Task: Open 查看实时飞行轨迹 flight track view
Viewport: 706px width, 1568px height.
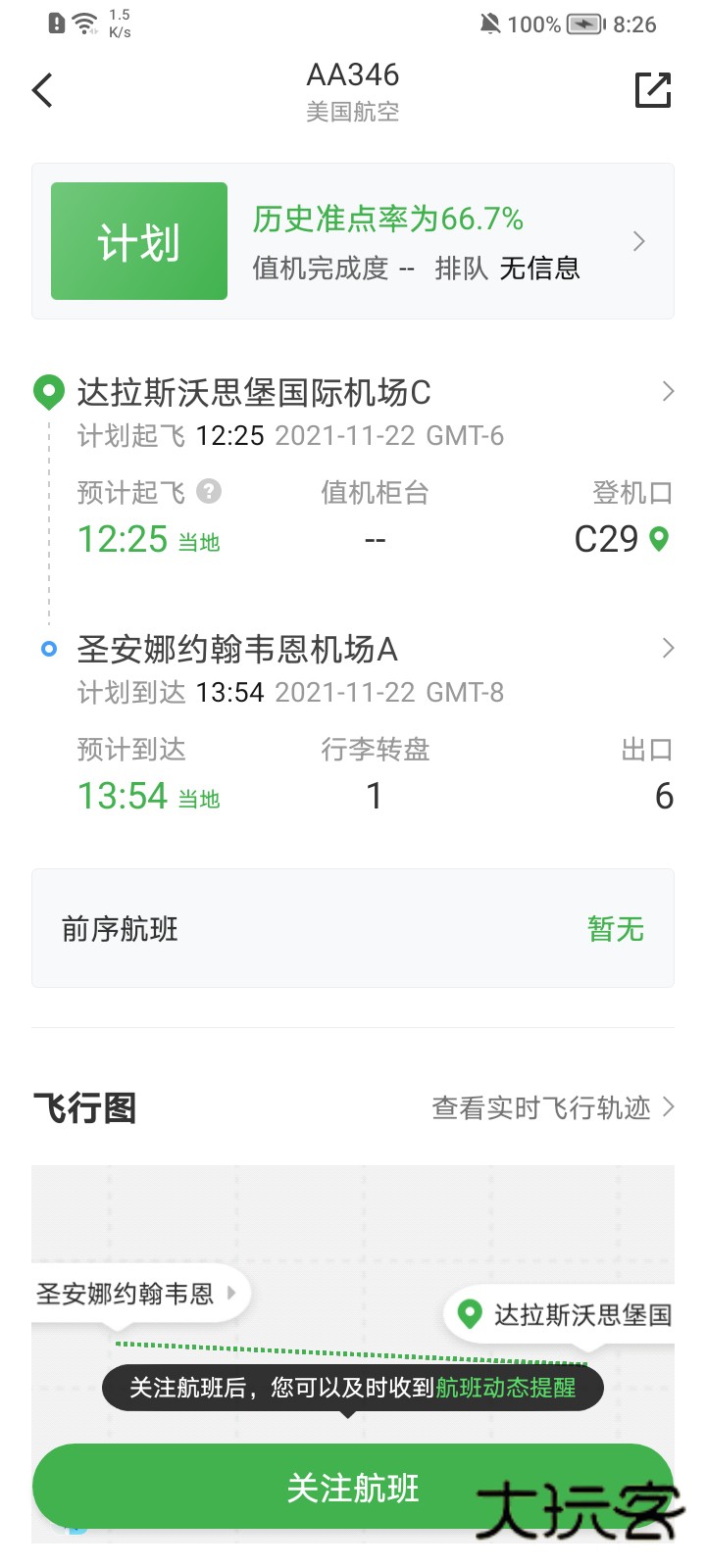Action: click(x=542, y=1107)
